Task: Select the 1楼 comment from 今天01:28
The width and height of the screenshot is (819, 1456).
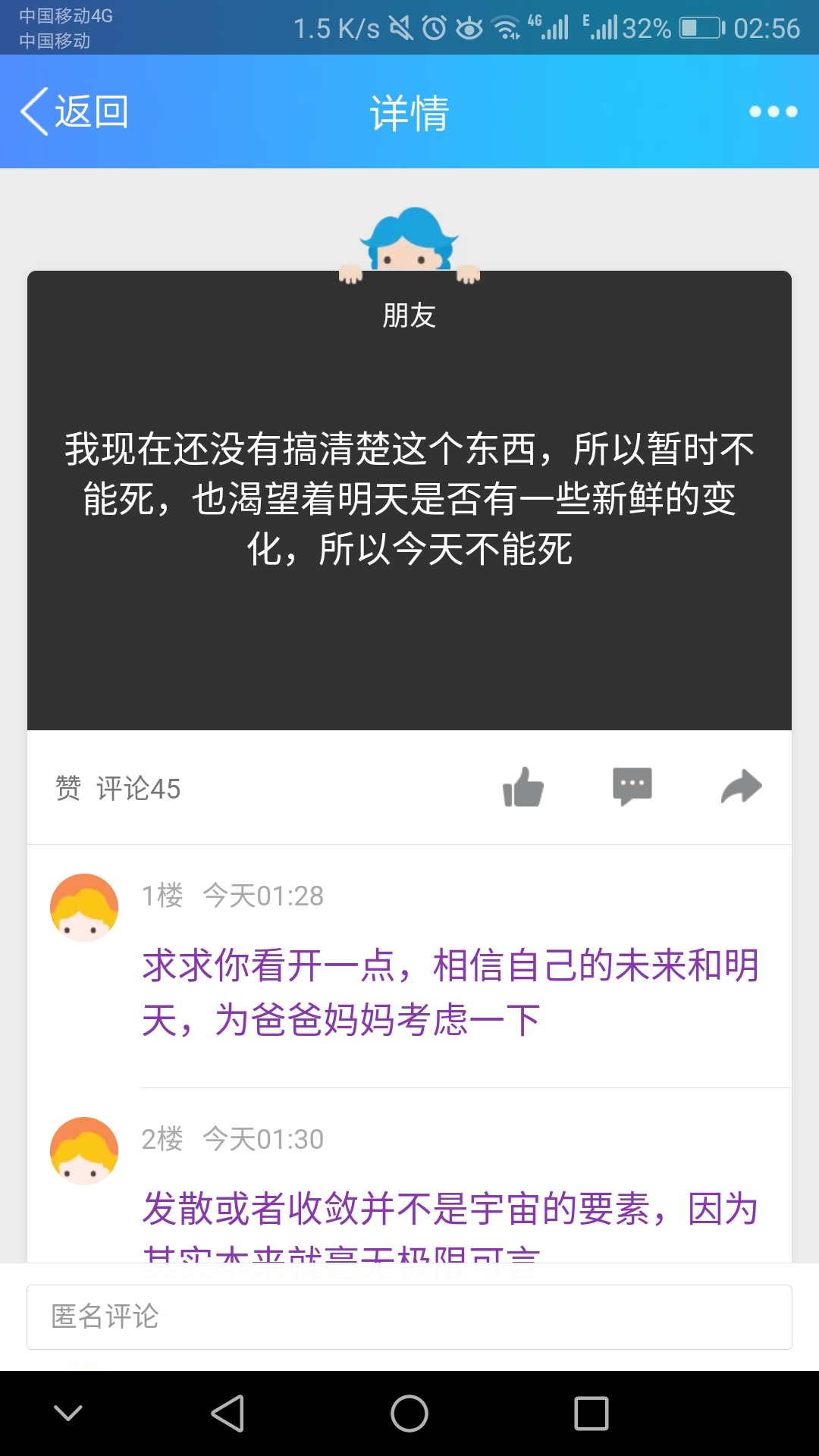Action: pos(450,992)
